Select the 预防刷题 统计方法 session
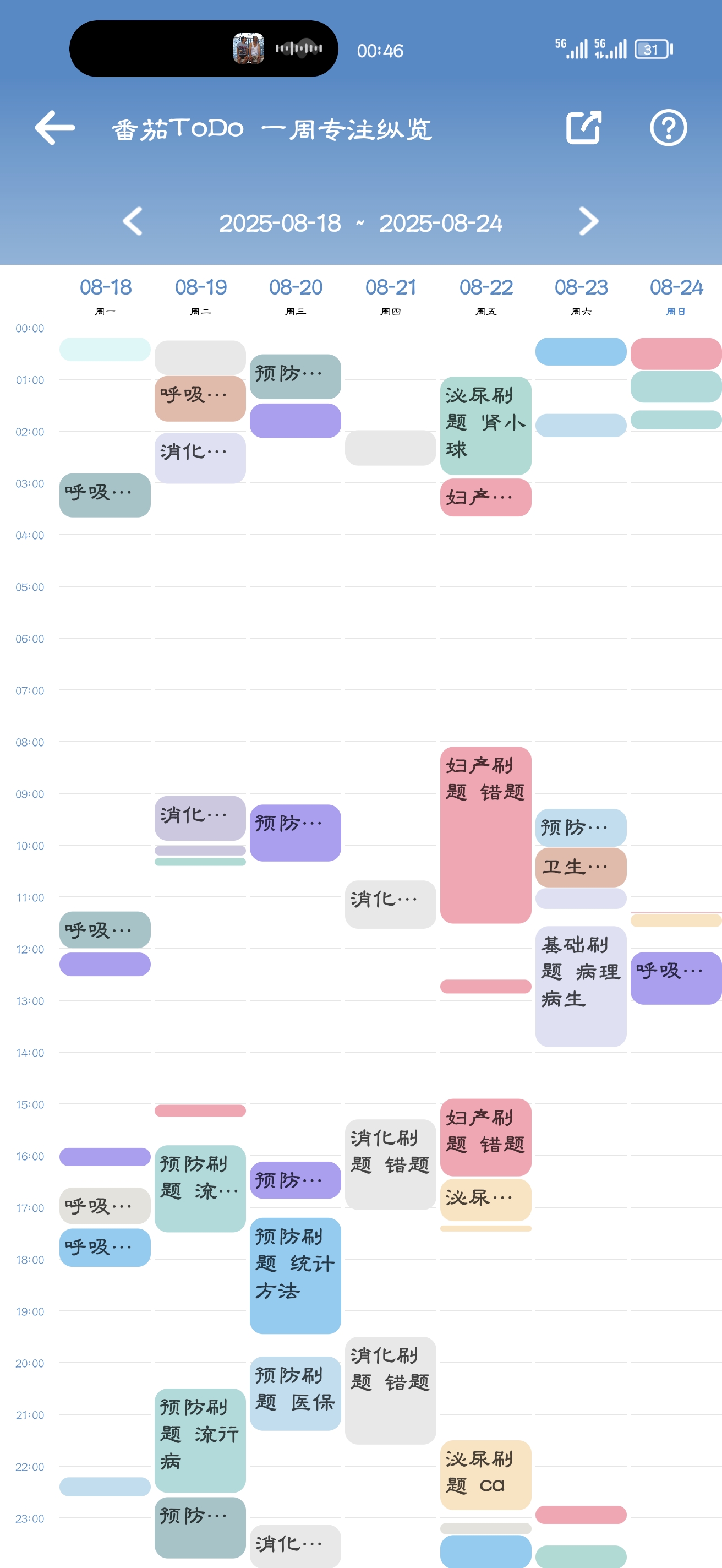Image resolution: width=722 pixels, height=1568 pixels. [295, 1275]
